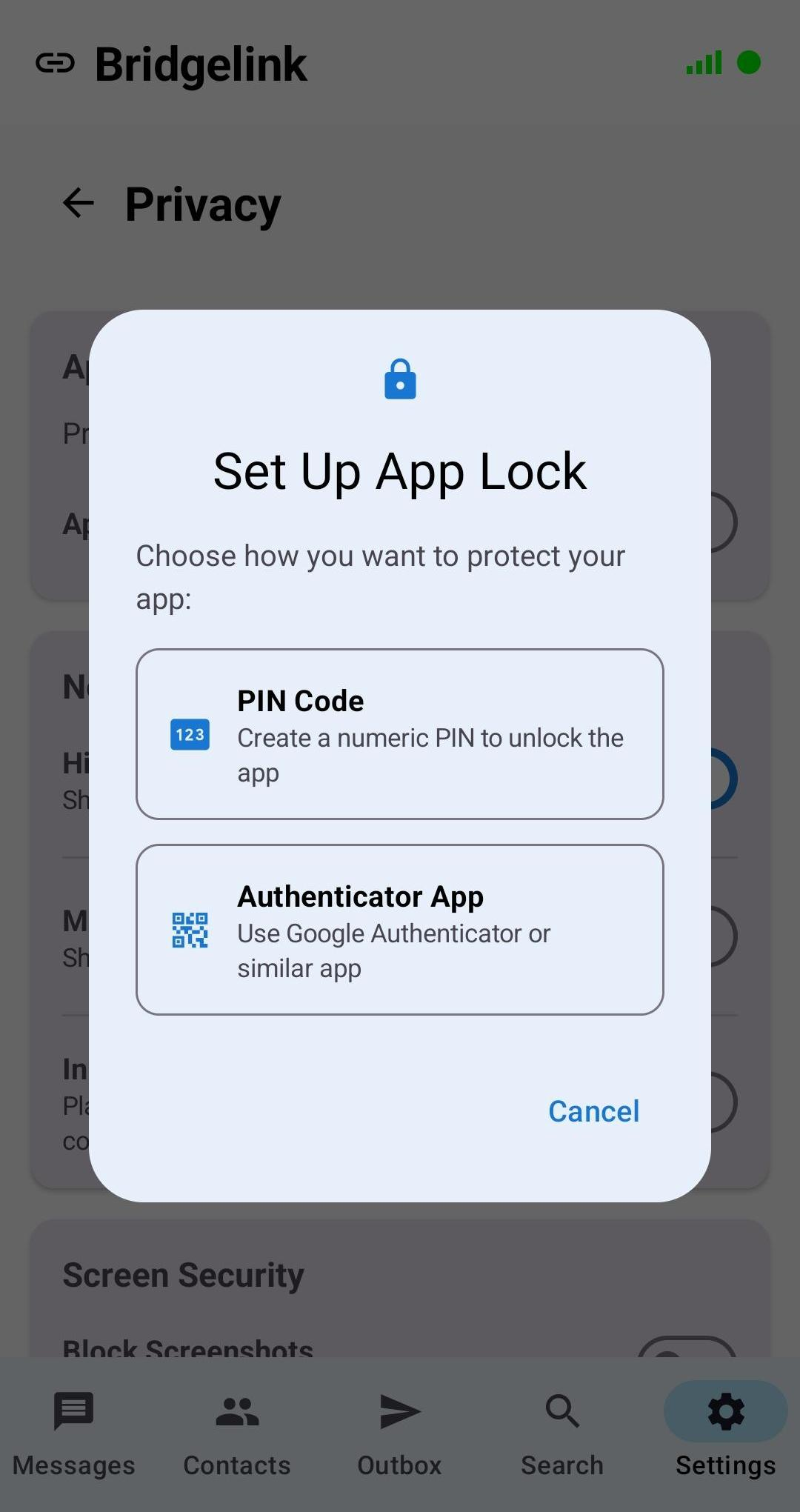This screenshot has width=800, height=1512.
Task: Switch to the Settings tab
Action: point(724,1436)
